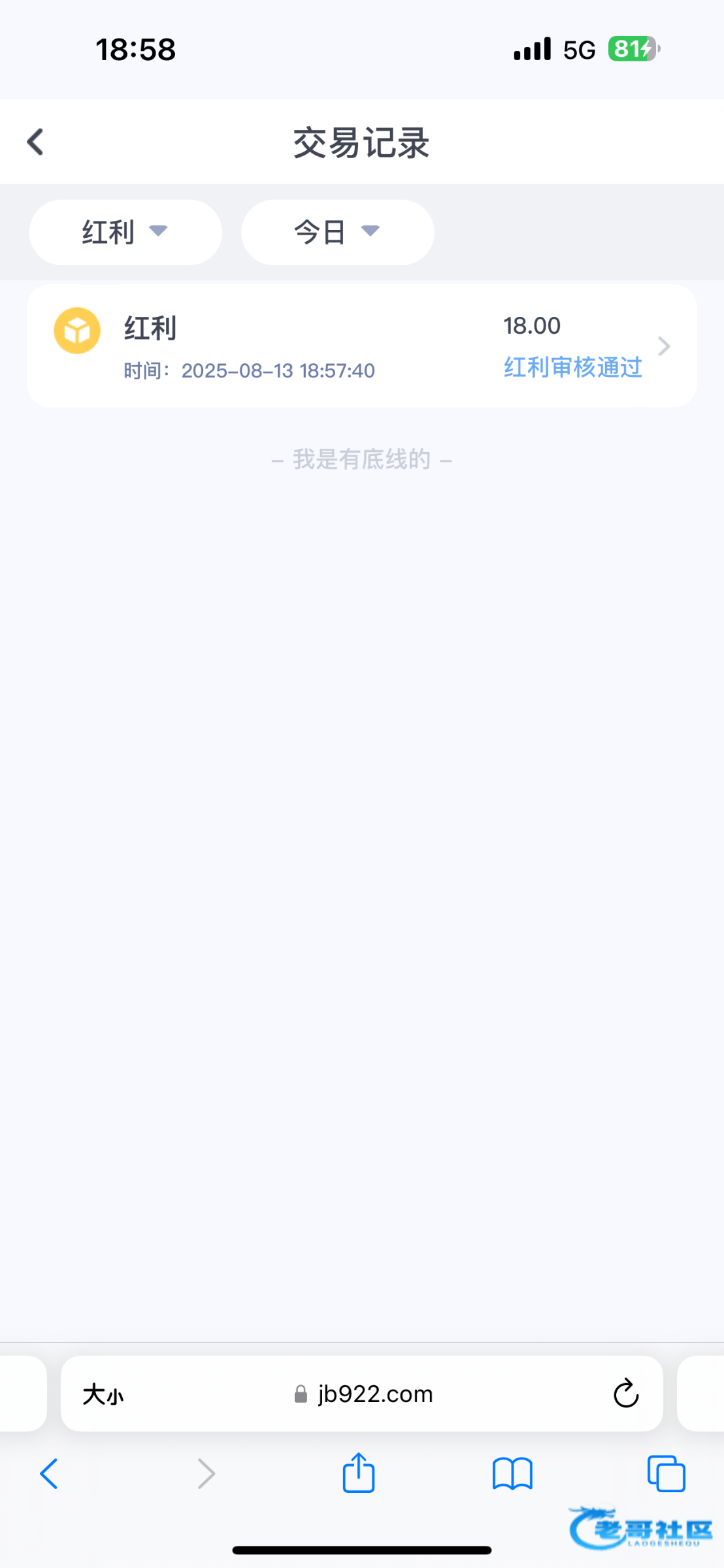This screenshot has width=724, height=1568.
Task: Open the 红利 18.00 transaction record
Action: click(361, 346)
